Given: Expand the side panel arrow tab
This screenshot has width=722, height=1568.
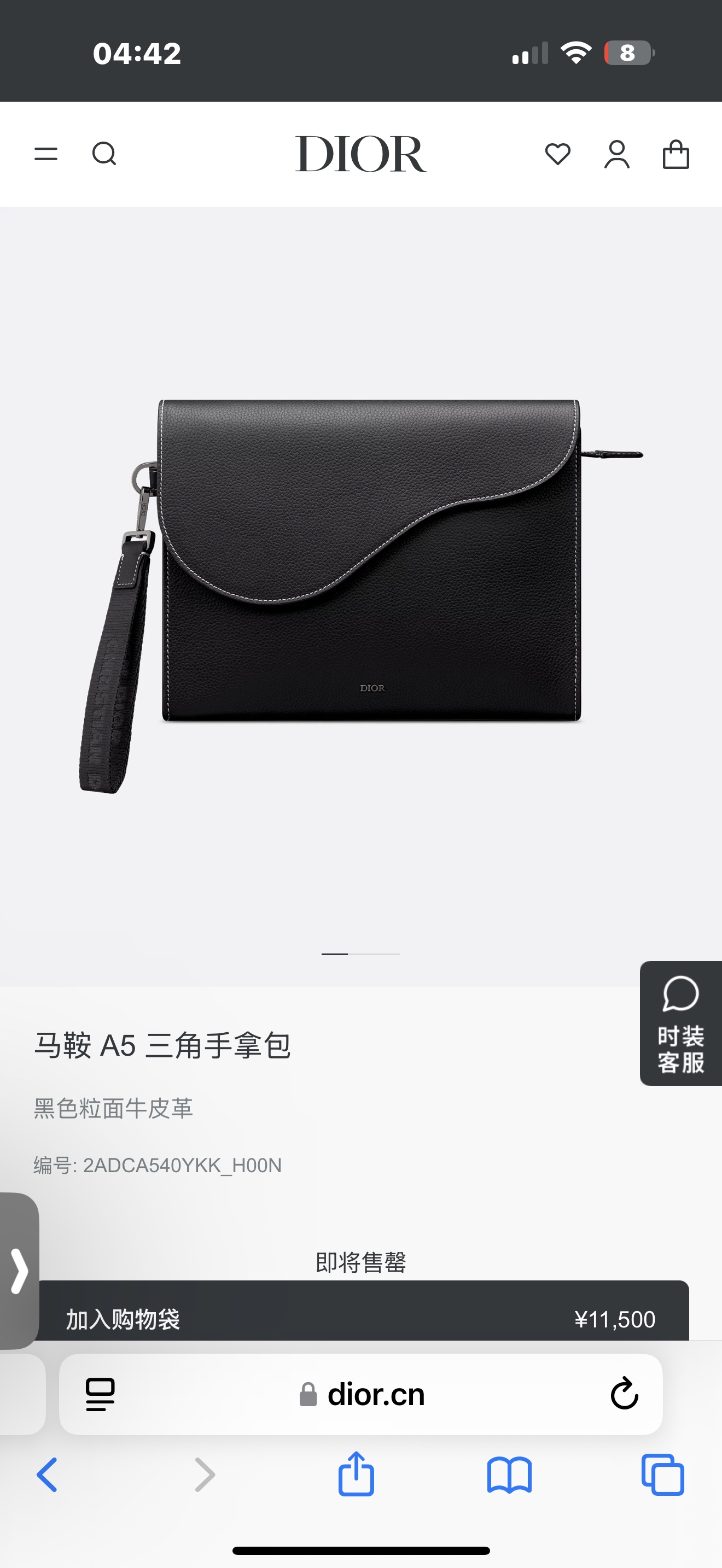Looking at the screenshot, I should point(20,1271).
